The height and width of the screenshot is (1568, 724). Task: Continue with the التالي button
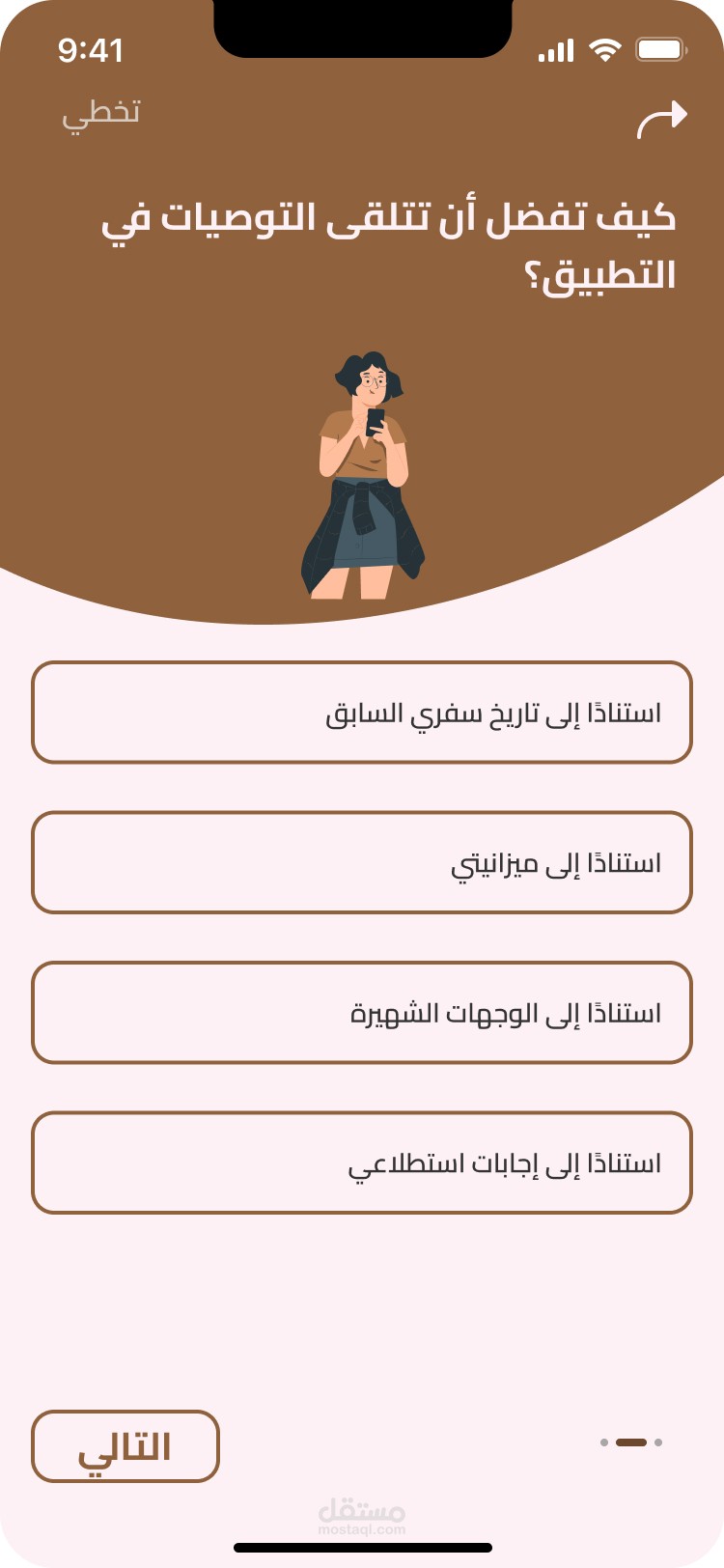(125, 1446)
